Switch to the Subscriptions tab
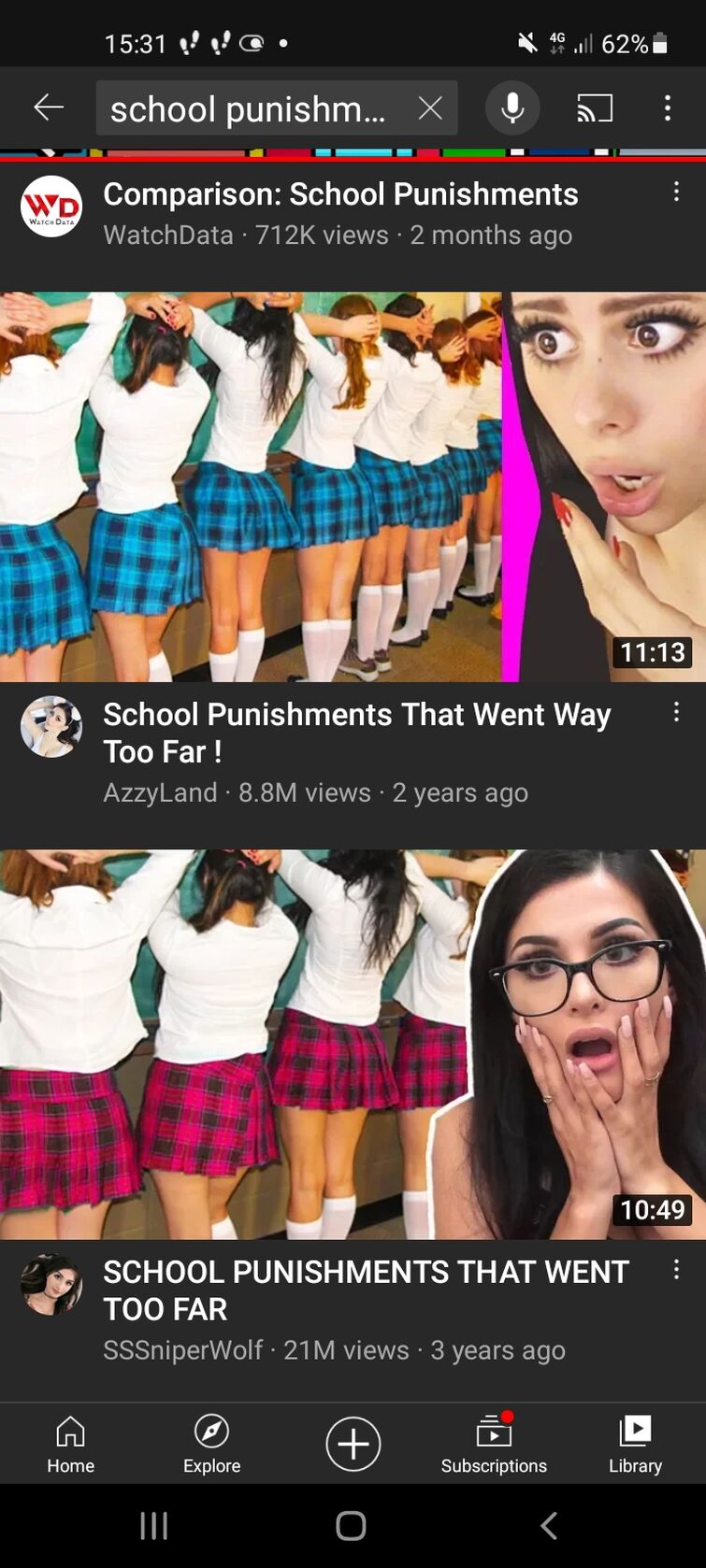Image resolution: width=706 pixels, height=1568 pixels. [x=494, y=1444]
